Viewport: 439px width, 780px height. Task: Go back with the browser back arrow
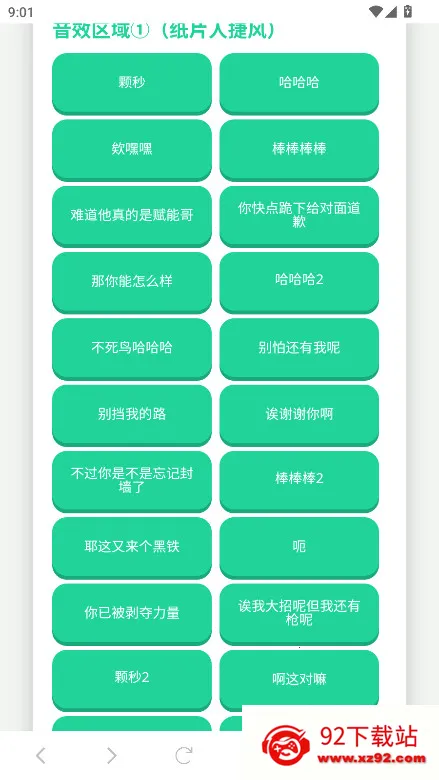click(41, 756)
